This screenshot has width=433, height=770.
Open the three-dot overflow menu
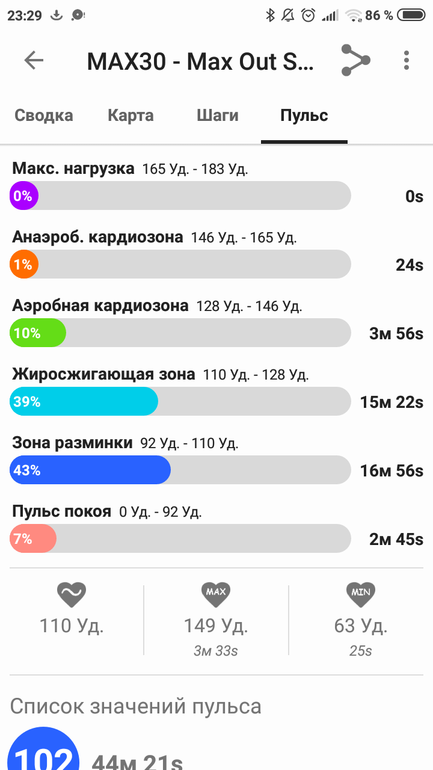pyautogui.click(x=406, y=60)
